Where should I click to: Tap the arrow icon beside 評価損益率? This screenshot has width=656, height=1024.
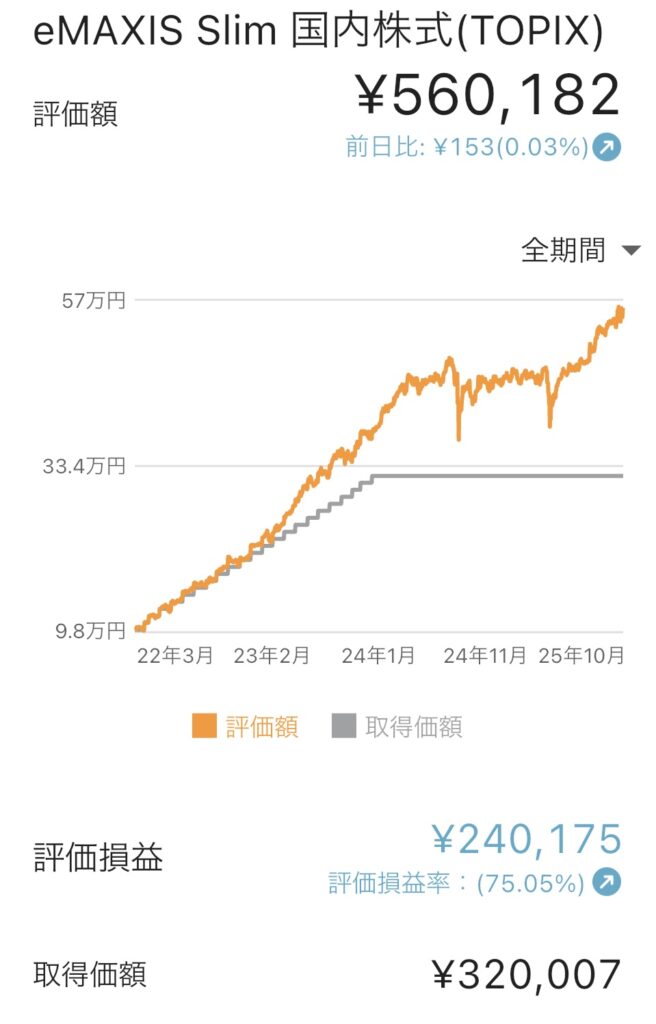pyautogui.click(x=607, y=883)
